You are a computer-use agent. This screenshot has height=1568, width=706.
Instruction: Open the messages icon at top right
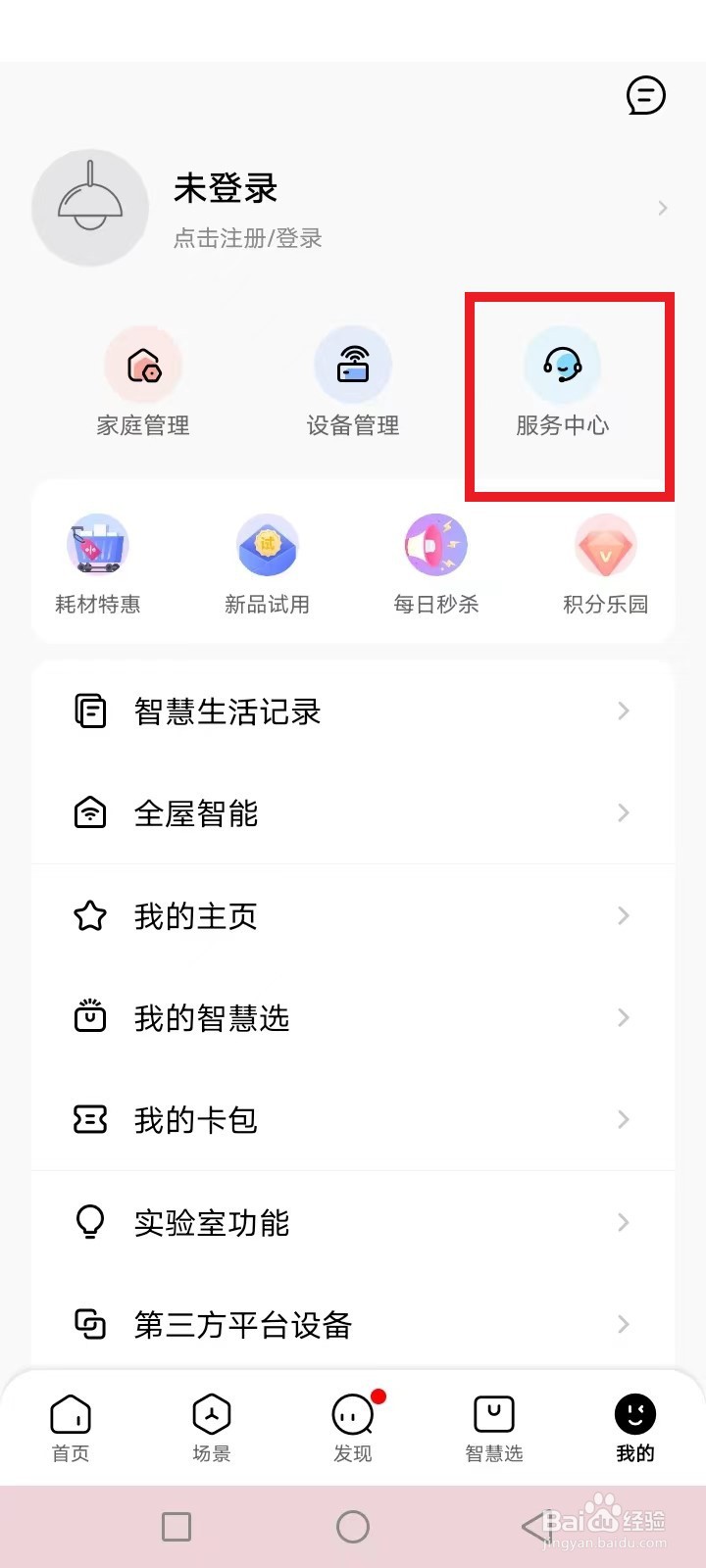tap(645, 96)
